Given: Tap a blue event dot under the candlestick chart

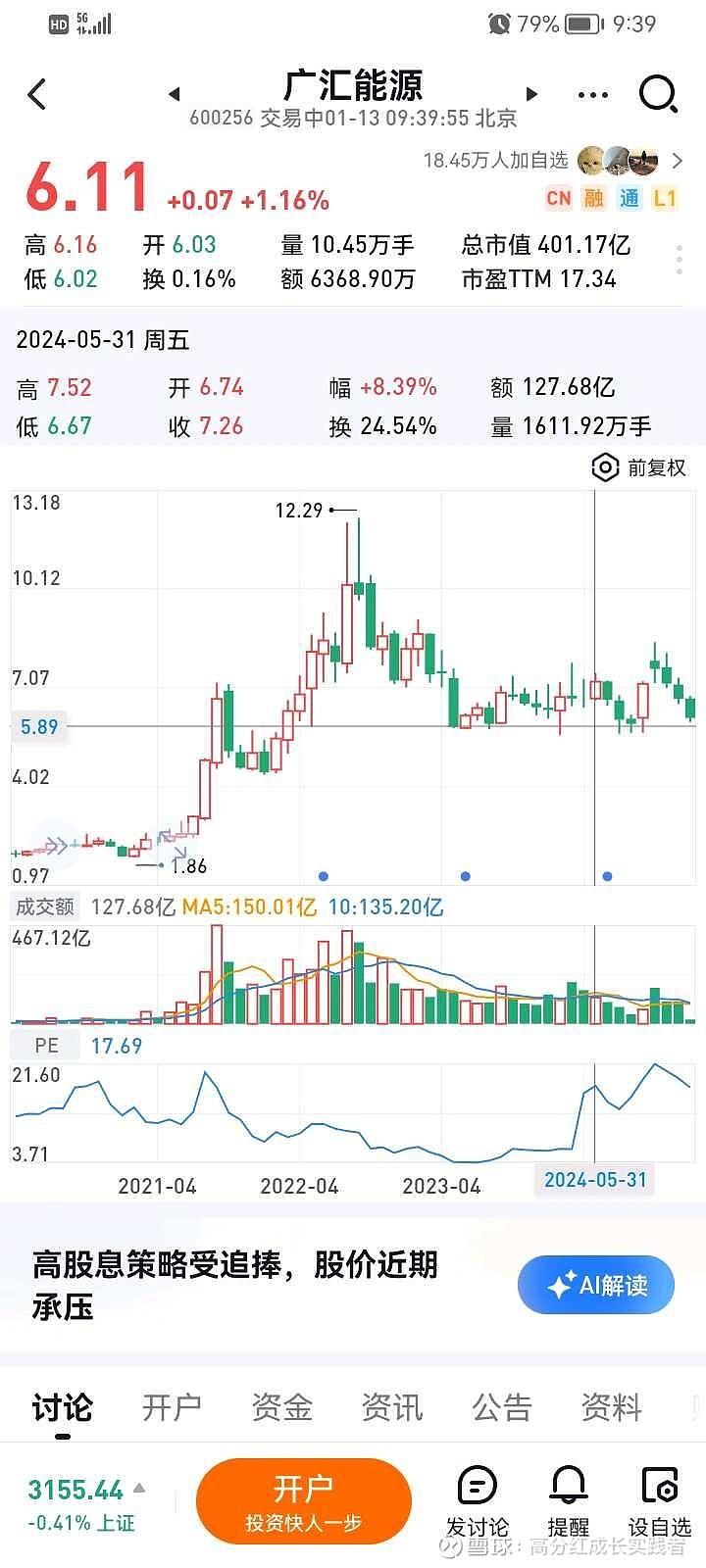Looking at the screenshot, I should point(323,875).
